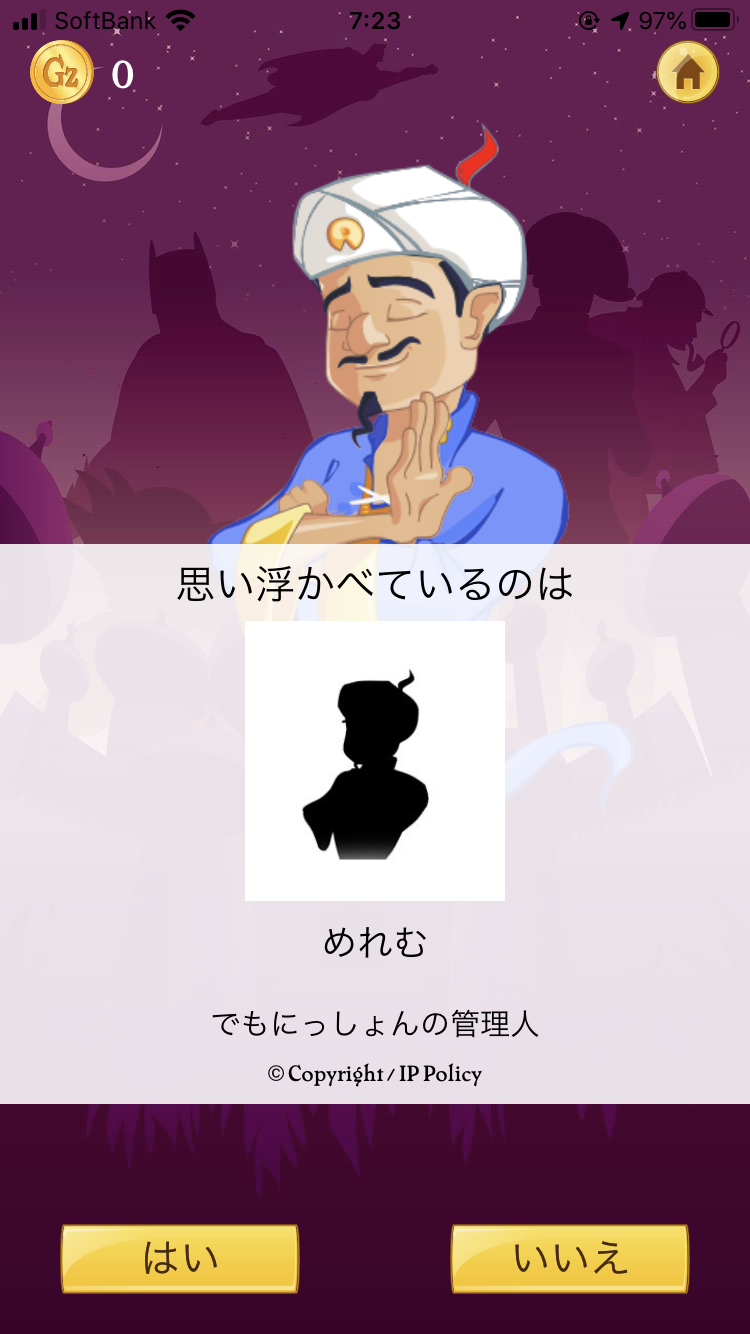The image size is (750, 1334).
Task: Go to the home screen via house icon
Action: tap(687, 72)
